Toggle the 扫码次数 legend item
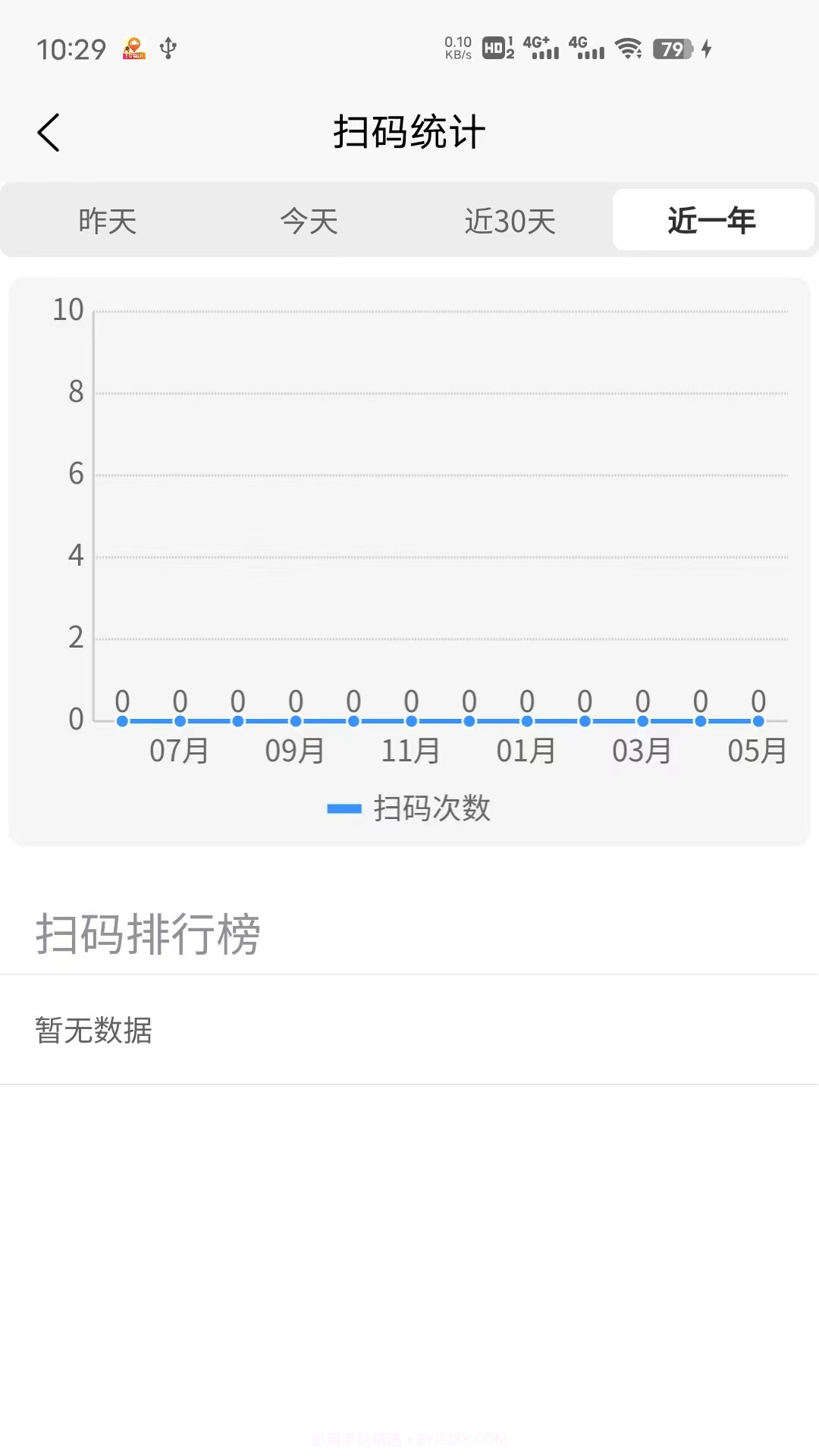This screenshot has width=819, height=1456. [x=409, y=807]
